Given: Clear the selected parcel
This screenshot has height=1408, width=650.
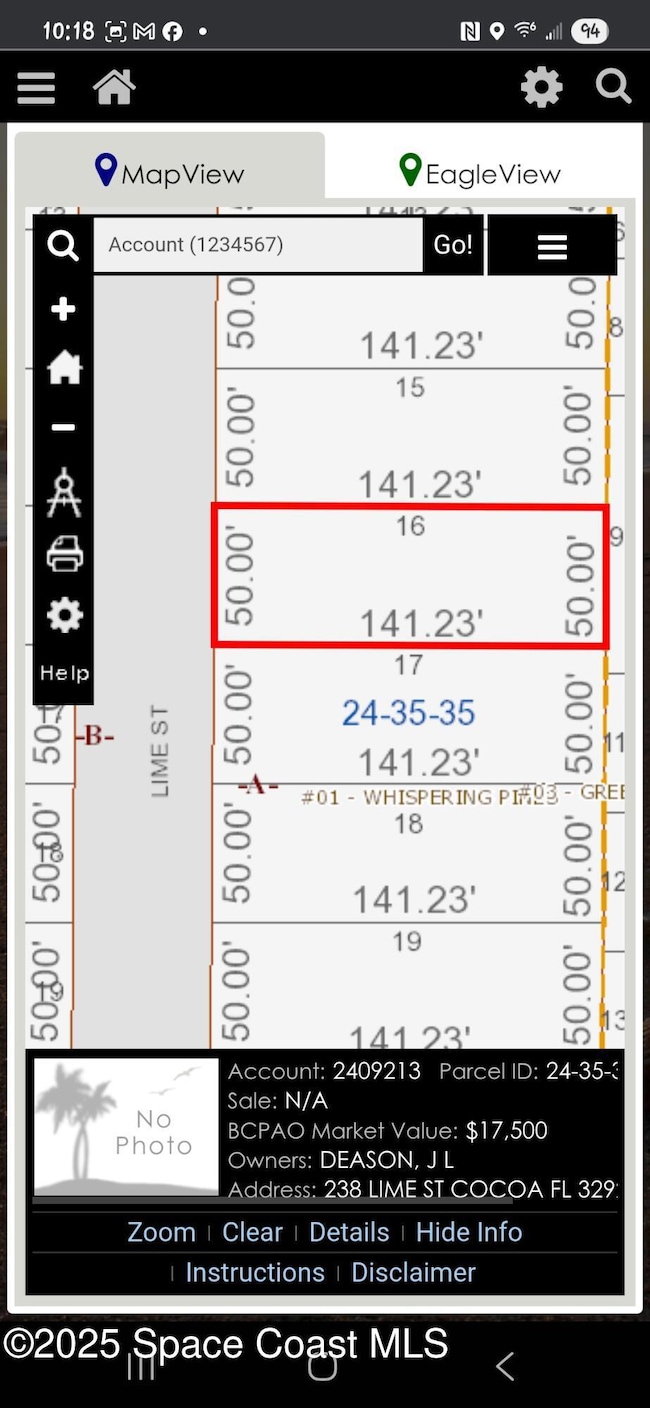Looking at the screenshot, I should [252, 1232].
